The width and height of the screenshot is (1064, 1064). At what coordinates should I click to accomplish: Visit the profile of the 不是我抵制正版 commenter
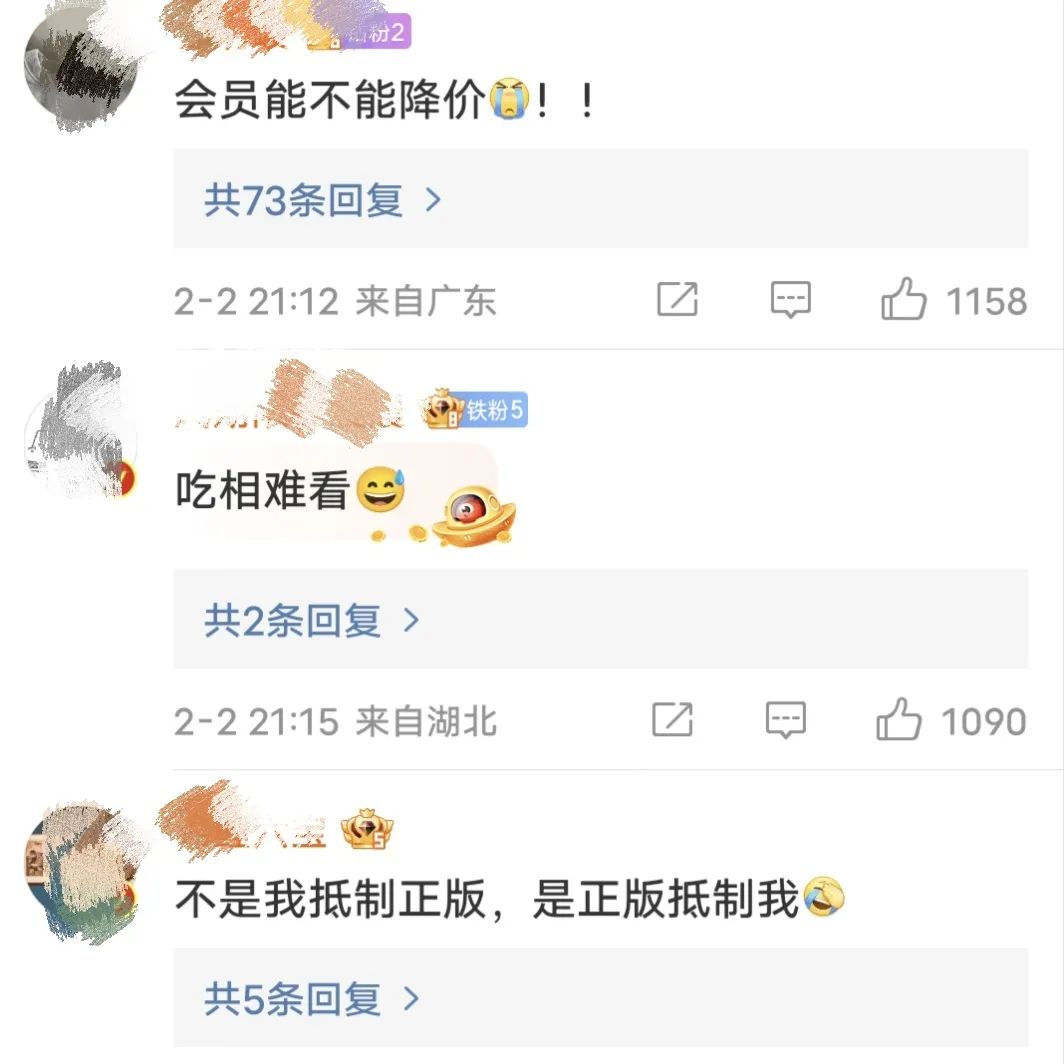(80, 872)
